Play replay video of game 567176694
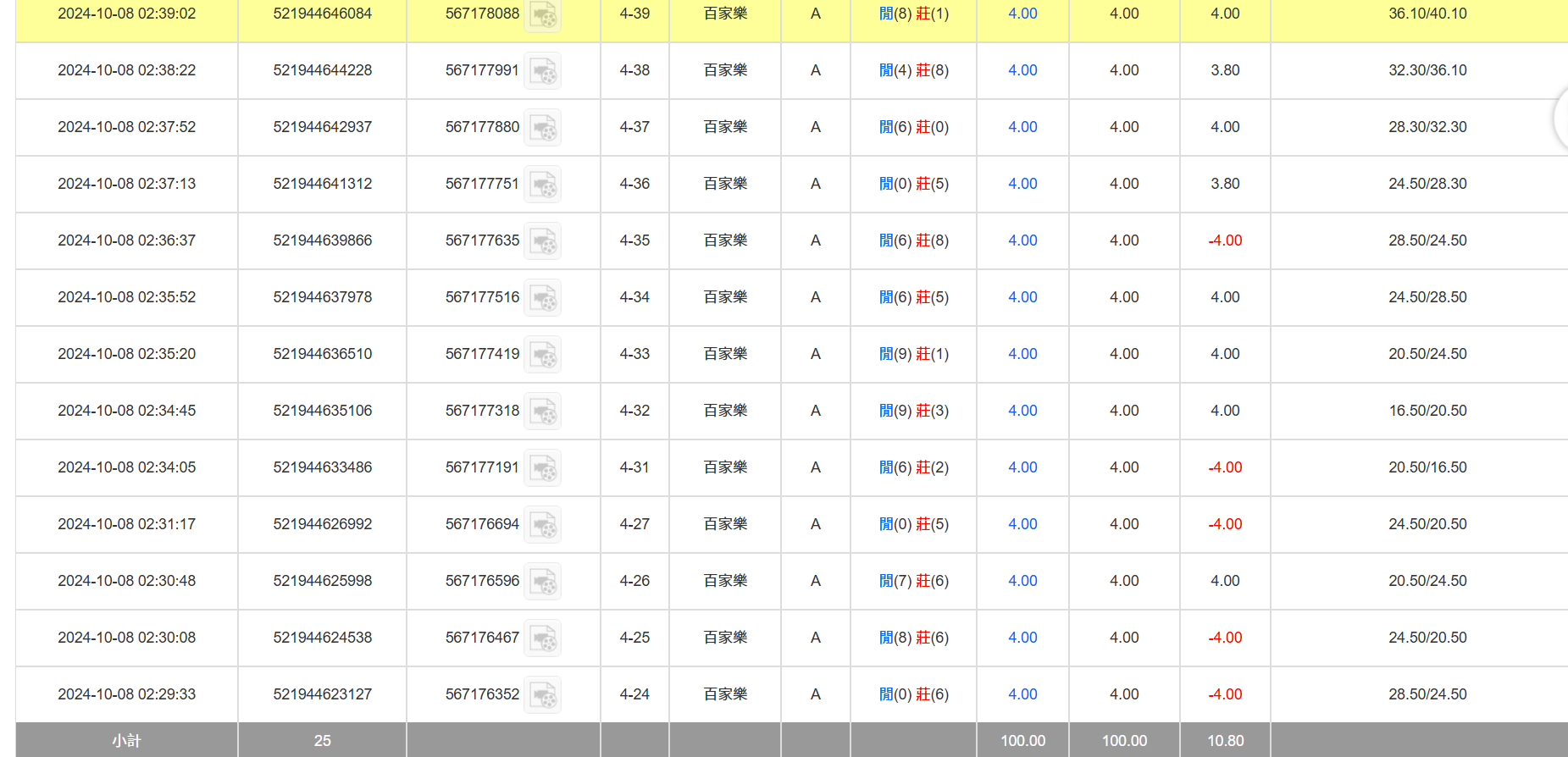This screenshot has width=1568, height=757. coord(542,525)
